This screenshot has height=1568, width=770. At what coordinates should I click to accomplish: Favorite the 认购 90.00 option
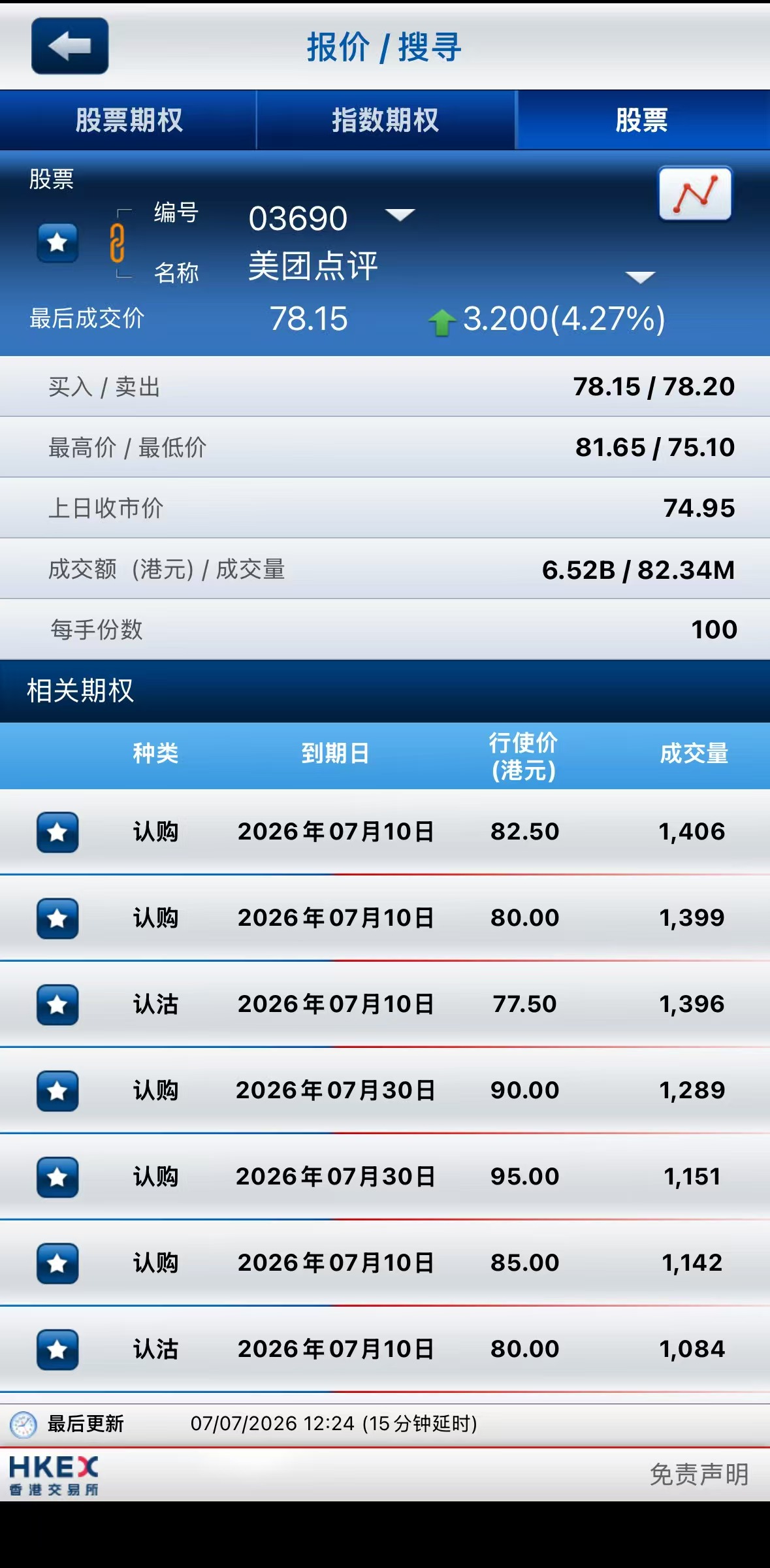point(57,1091)
